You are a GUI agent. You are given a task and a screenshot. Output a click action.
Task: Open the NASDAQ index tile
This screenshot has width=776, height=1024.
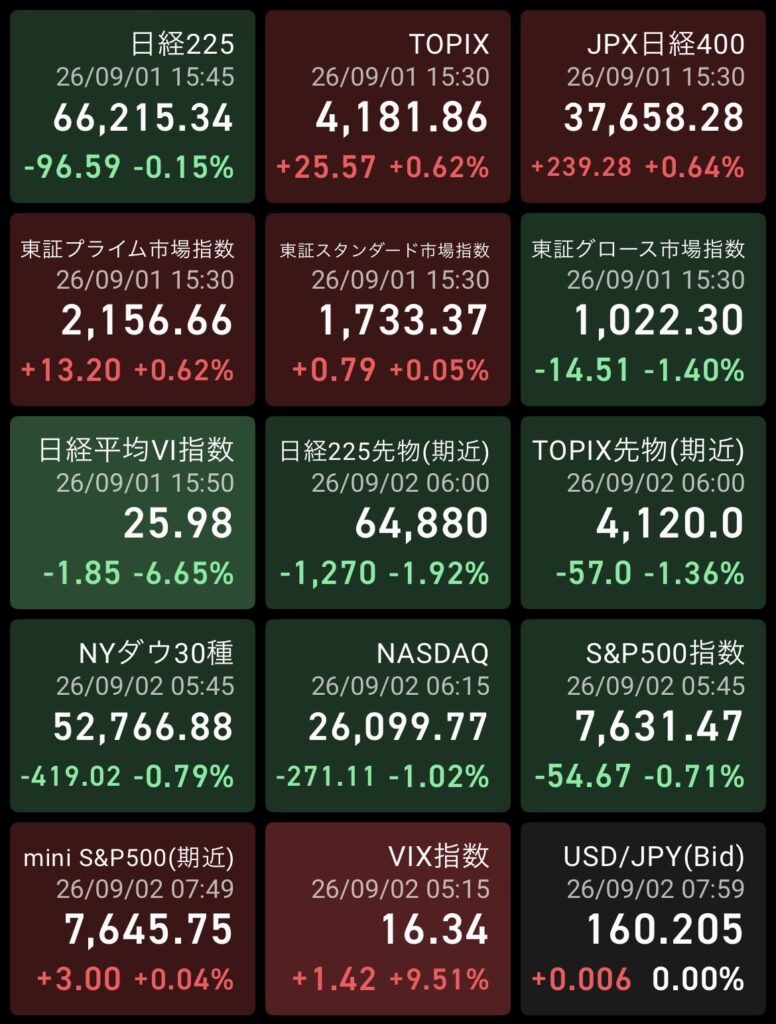[x=388, y=716]
